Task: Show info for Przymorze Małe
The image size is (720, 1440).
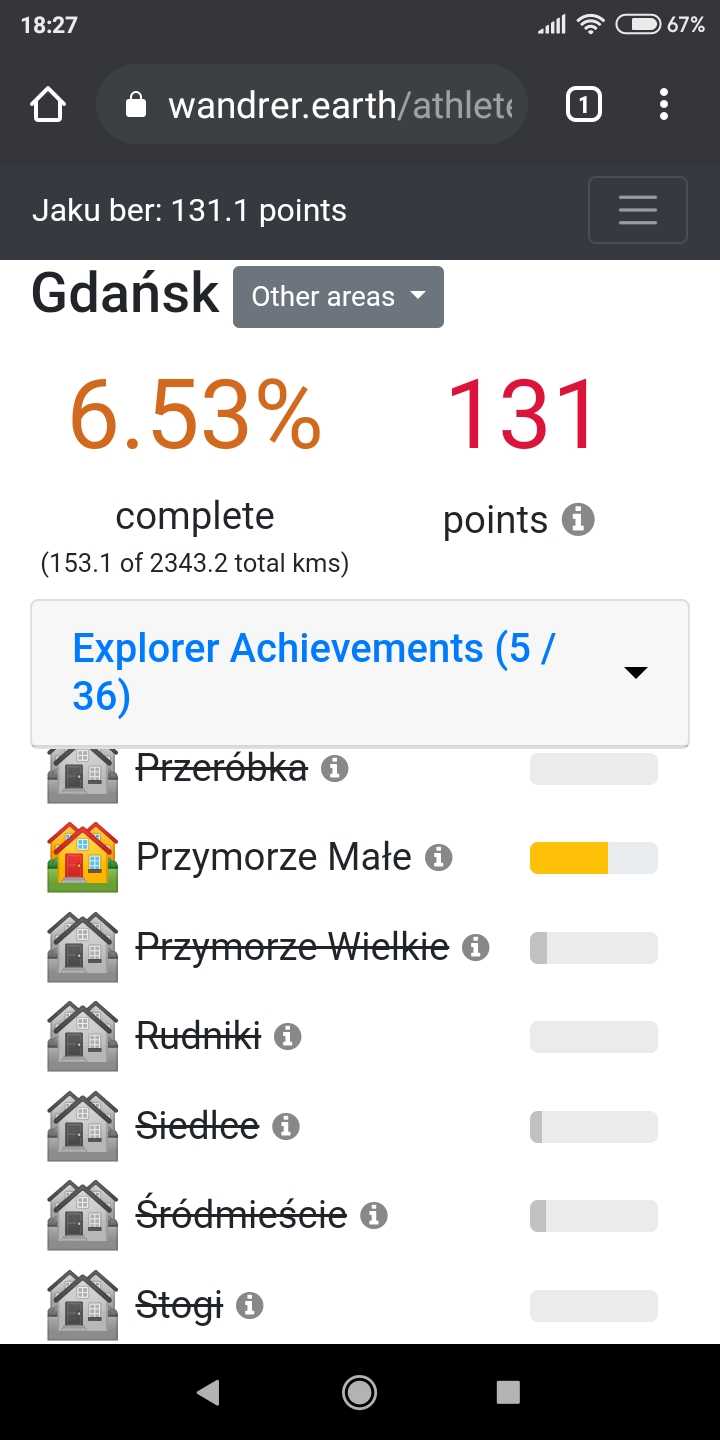Action: 439,857
